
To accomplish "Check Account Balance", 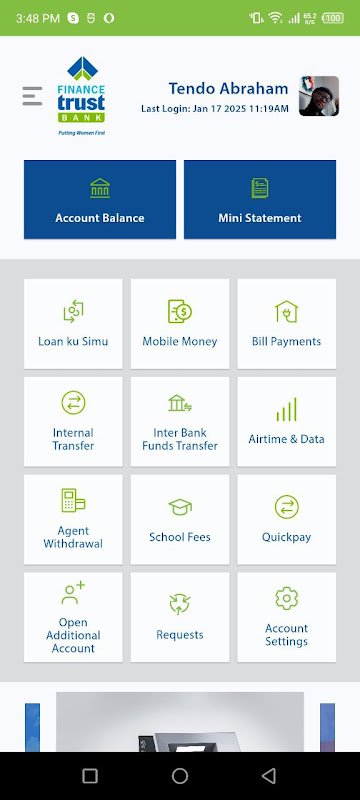I will coord(100,199).
